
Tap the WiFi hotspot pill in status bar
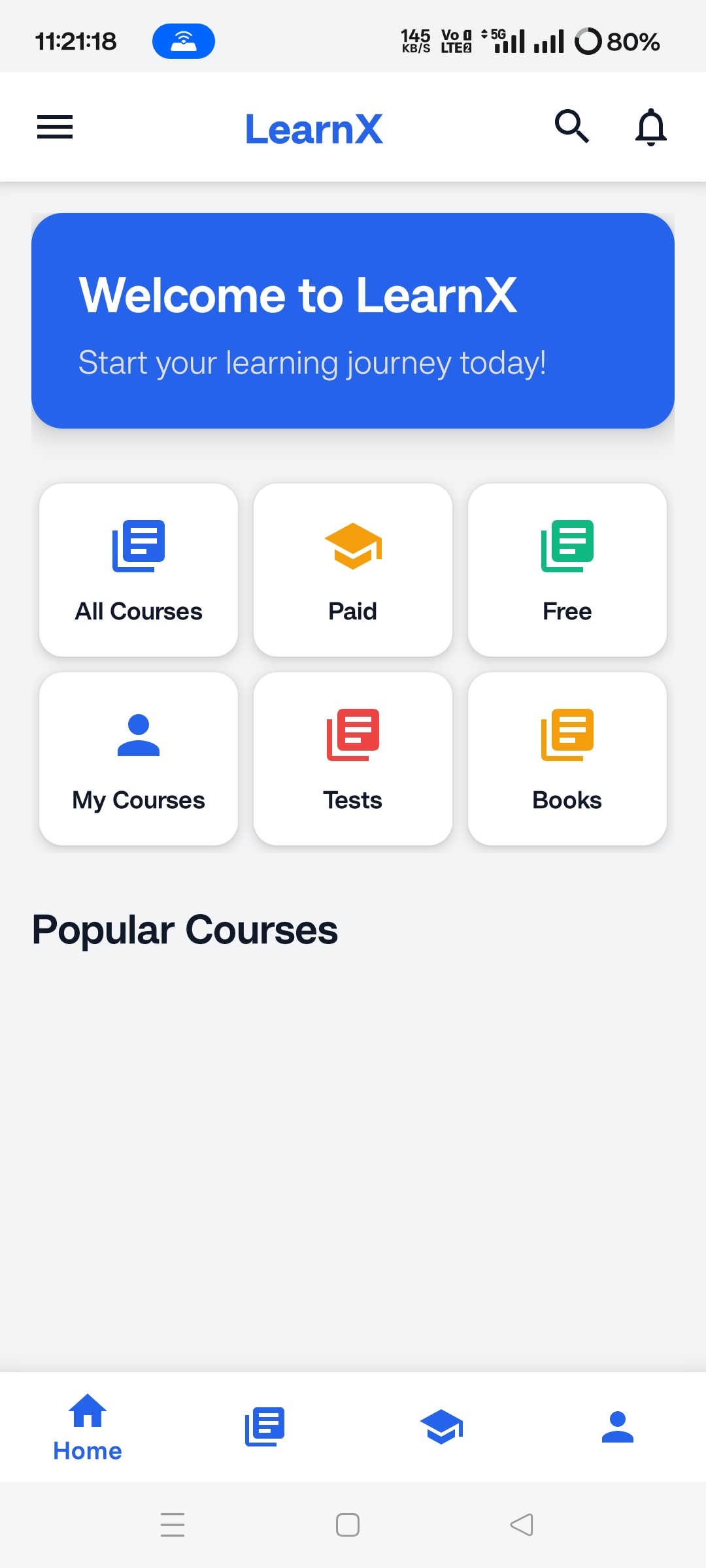coord(184,41)
